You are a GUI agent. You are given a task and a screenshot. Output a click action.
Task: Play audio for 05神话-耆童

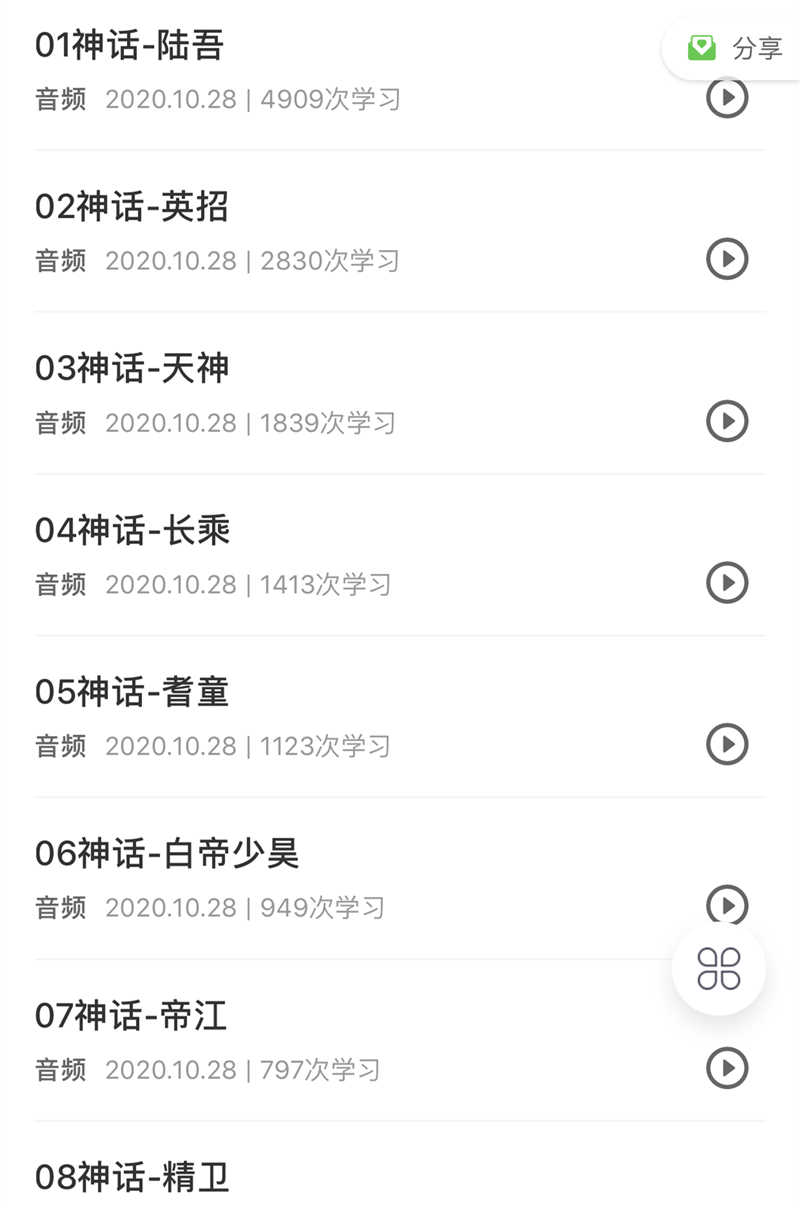pyautogui.click(x=727, y=744)
